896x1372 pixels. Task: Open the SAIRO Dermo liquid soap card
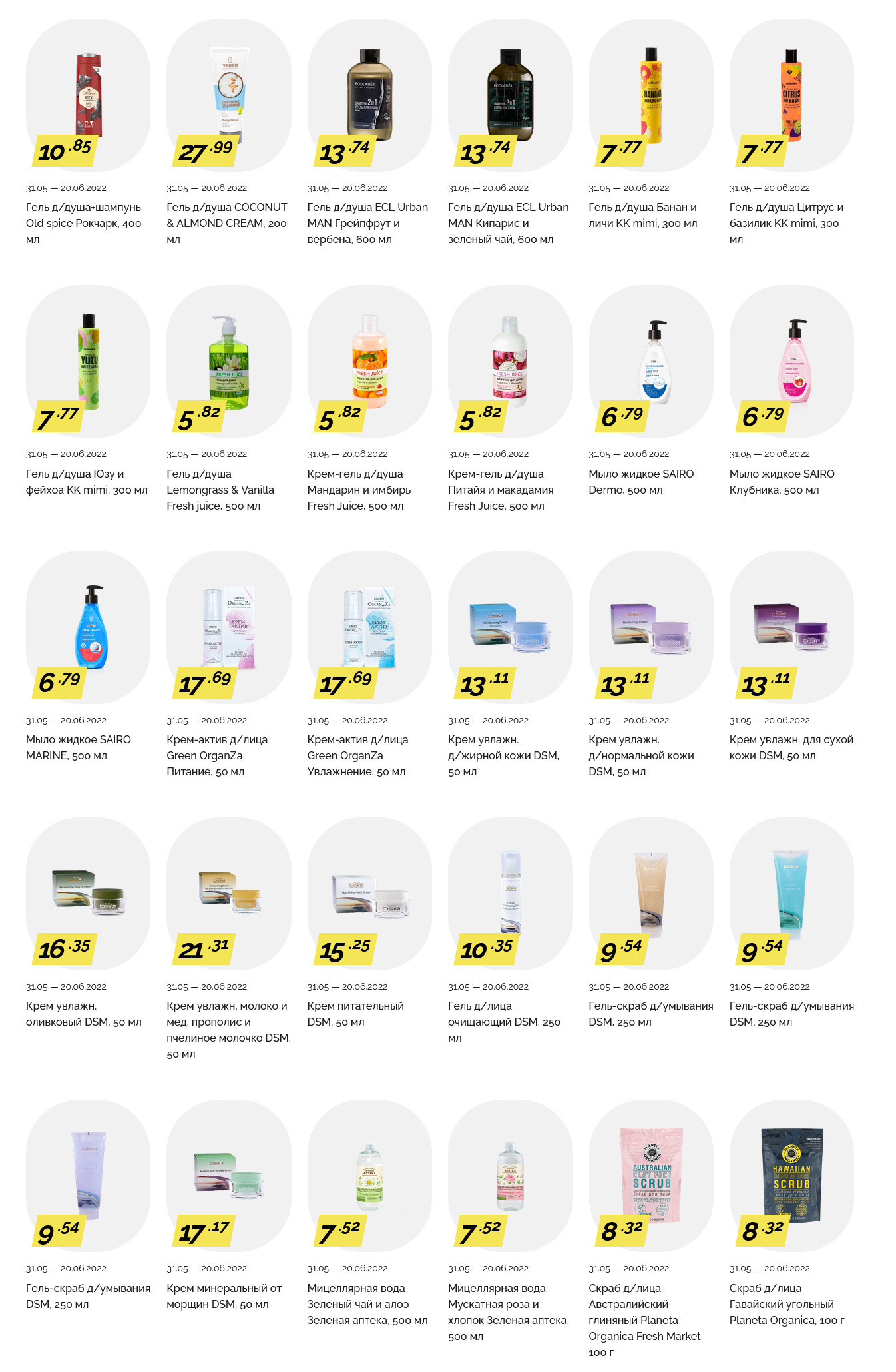click(651, 362)
